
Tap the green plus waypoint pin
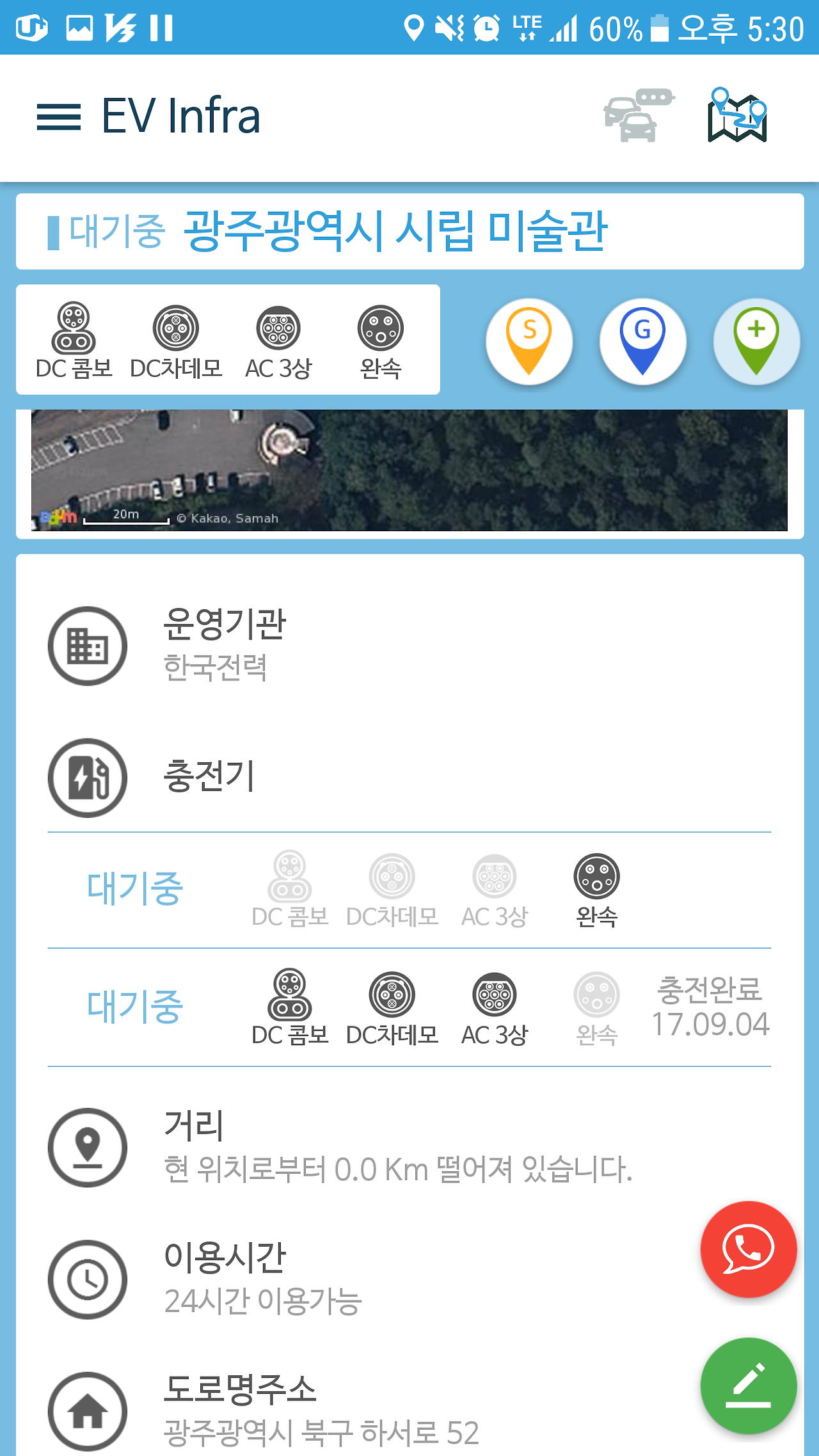(x=756, y=342)
